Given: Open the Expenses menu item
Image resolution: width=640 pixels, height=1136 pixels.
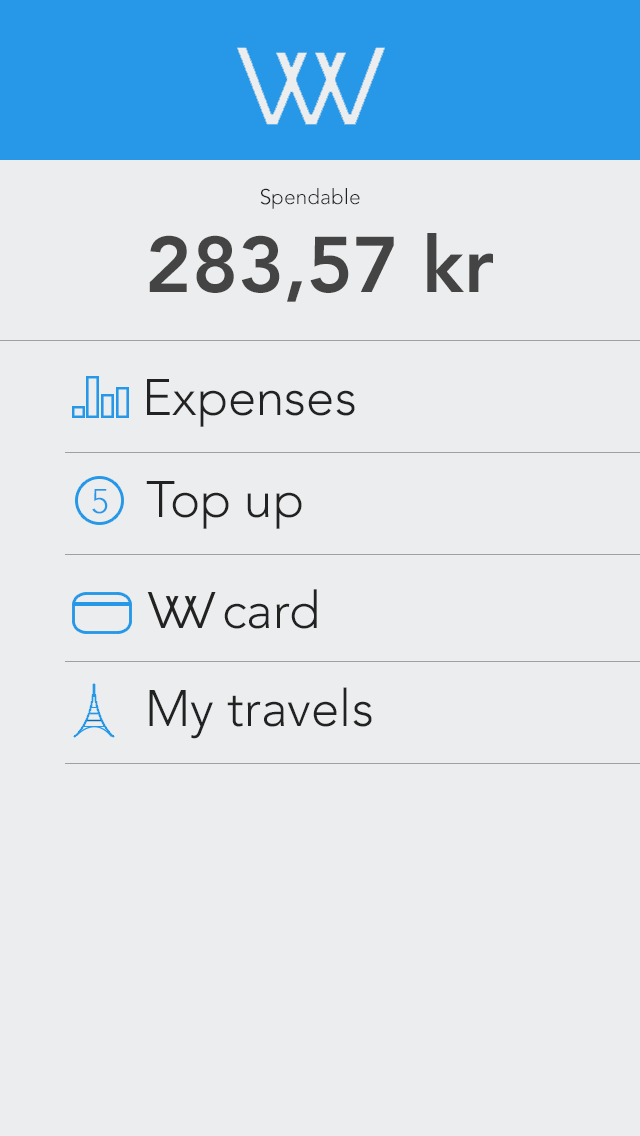Looking at the screenshot, I should 352,397.
